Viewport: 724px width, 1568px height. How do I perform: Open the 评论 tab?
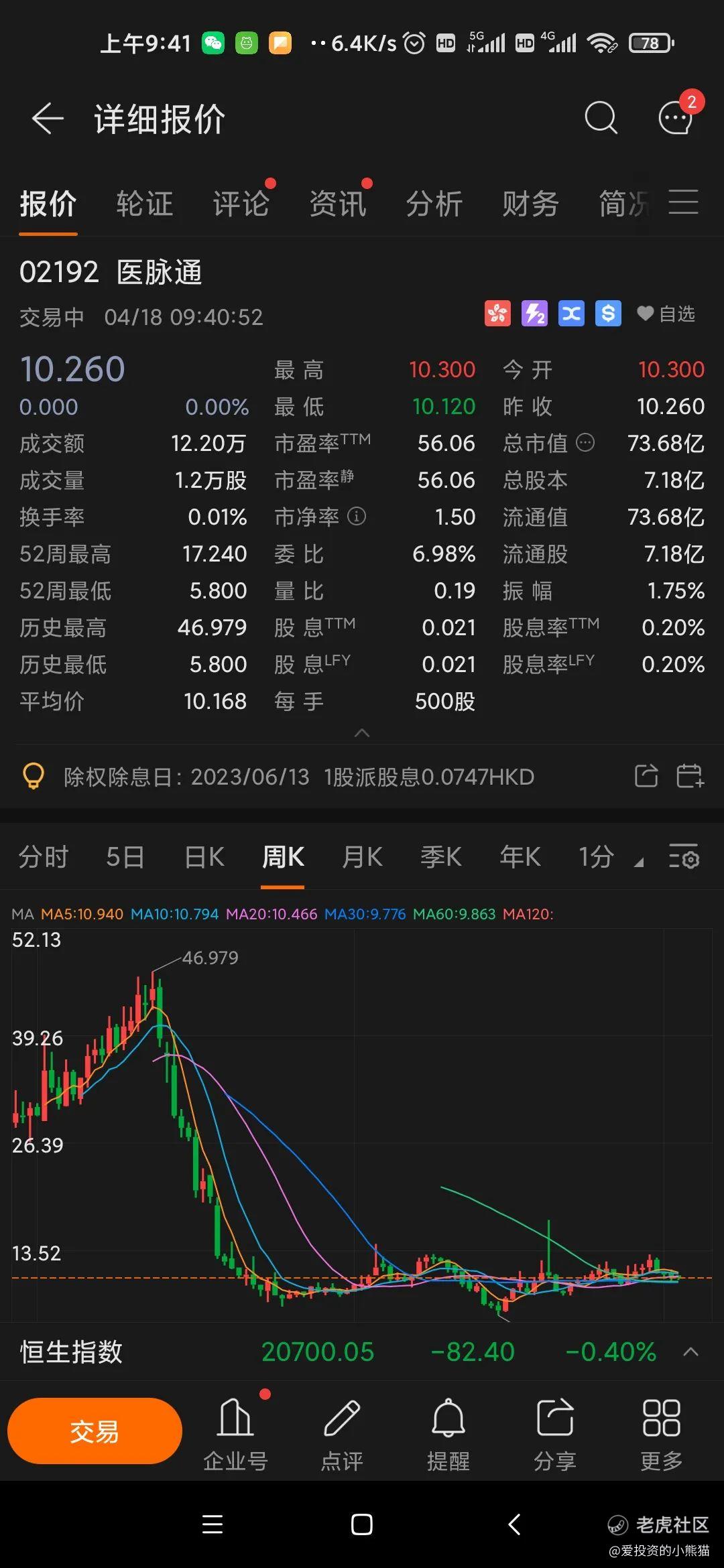[241, 204]
